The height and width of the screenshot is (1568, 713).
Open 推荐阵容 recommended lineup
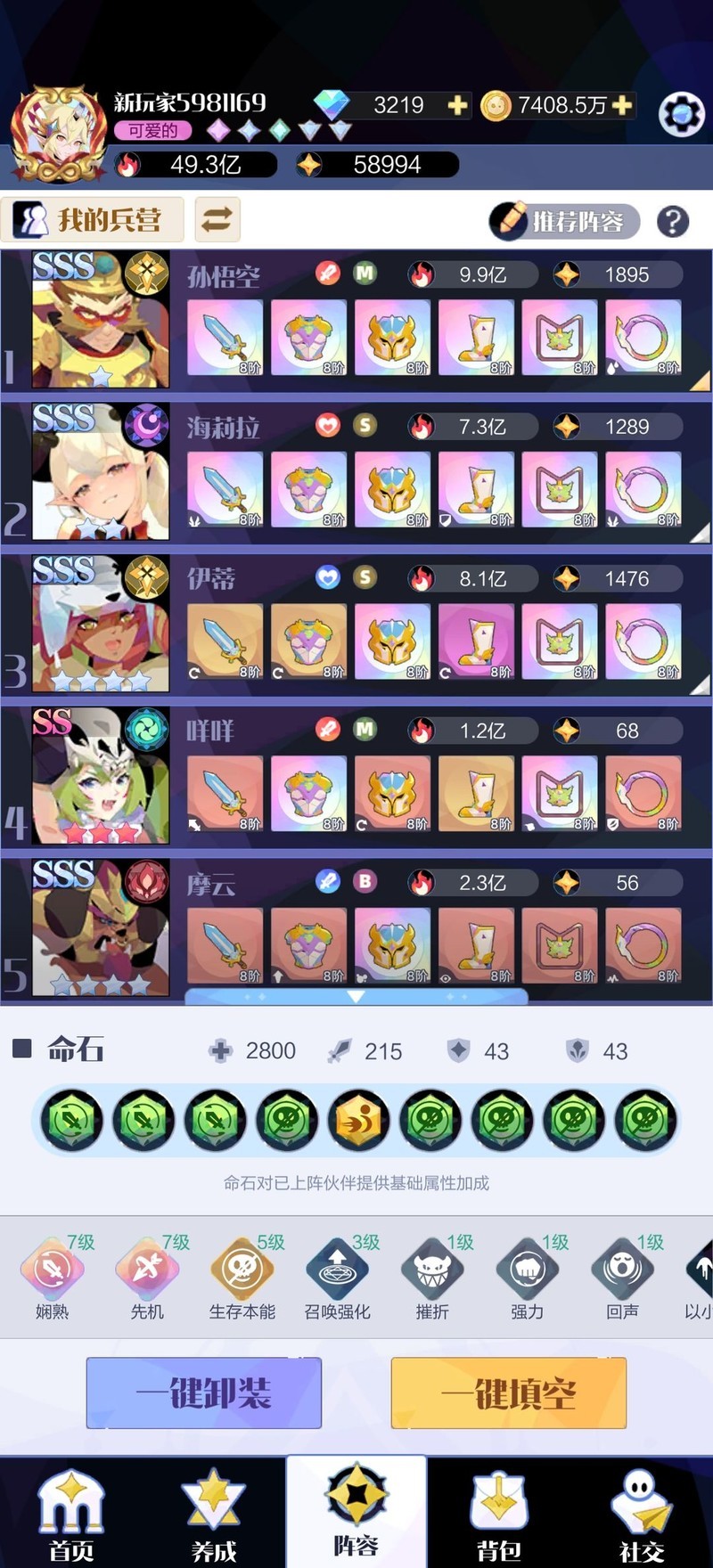click(x=565, y=221)
